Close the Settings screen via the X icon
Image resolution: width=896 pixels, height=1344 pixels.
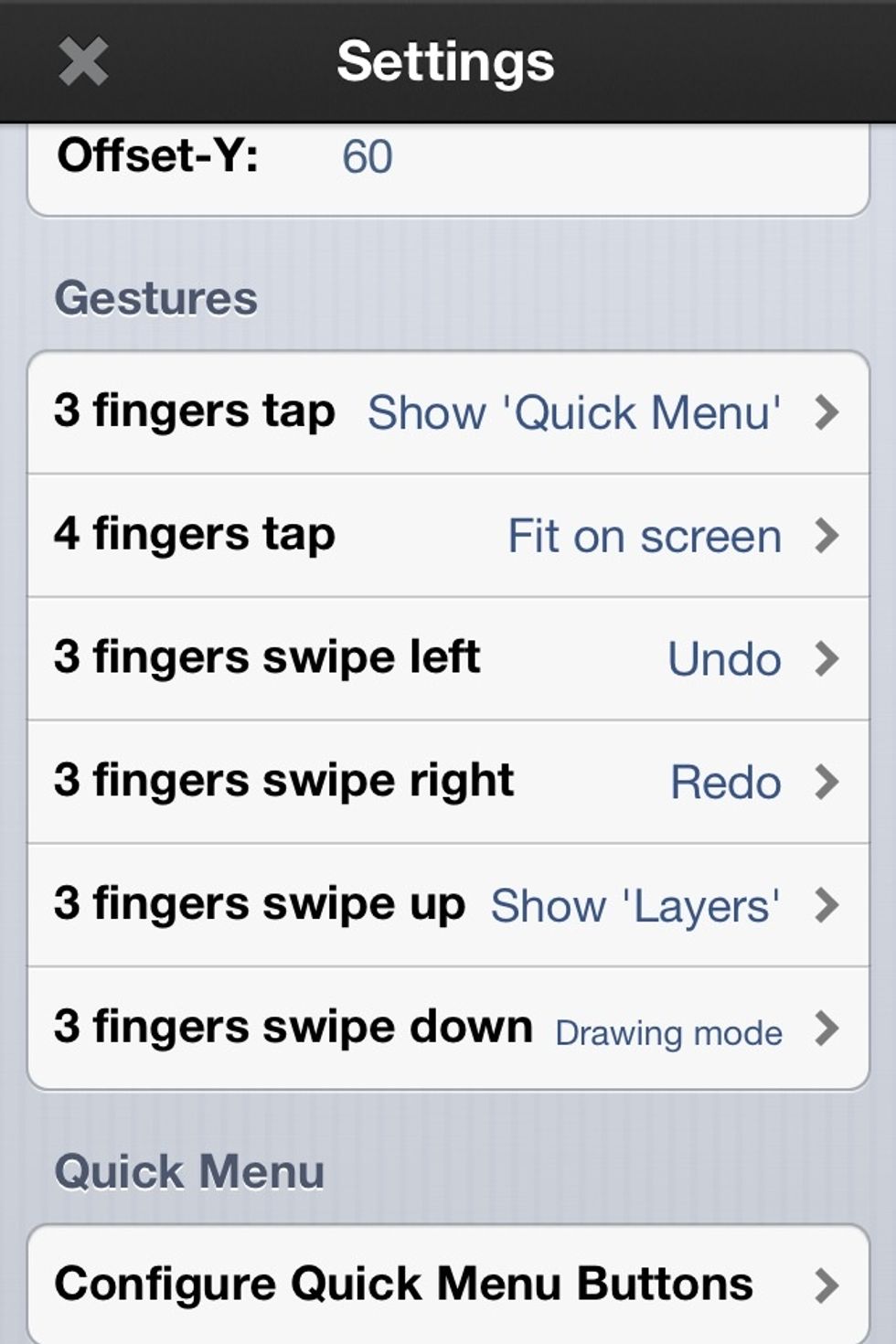pos(84,62)
